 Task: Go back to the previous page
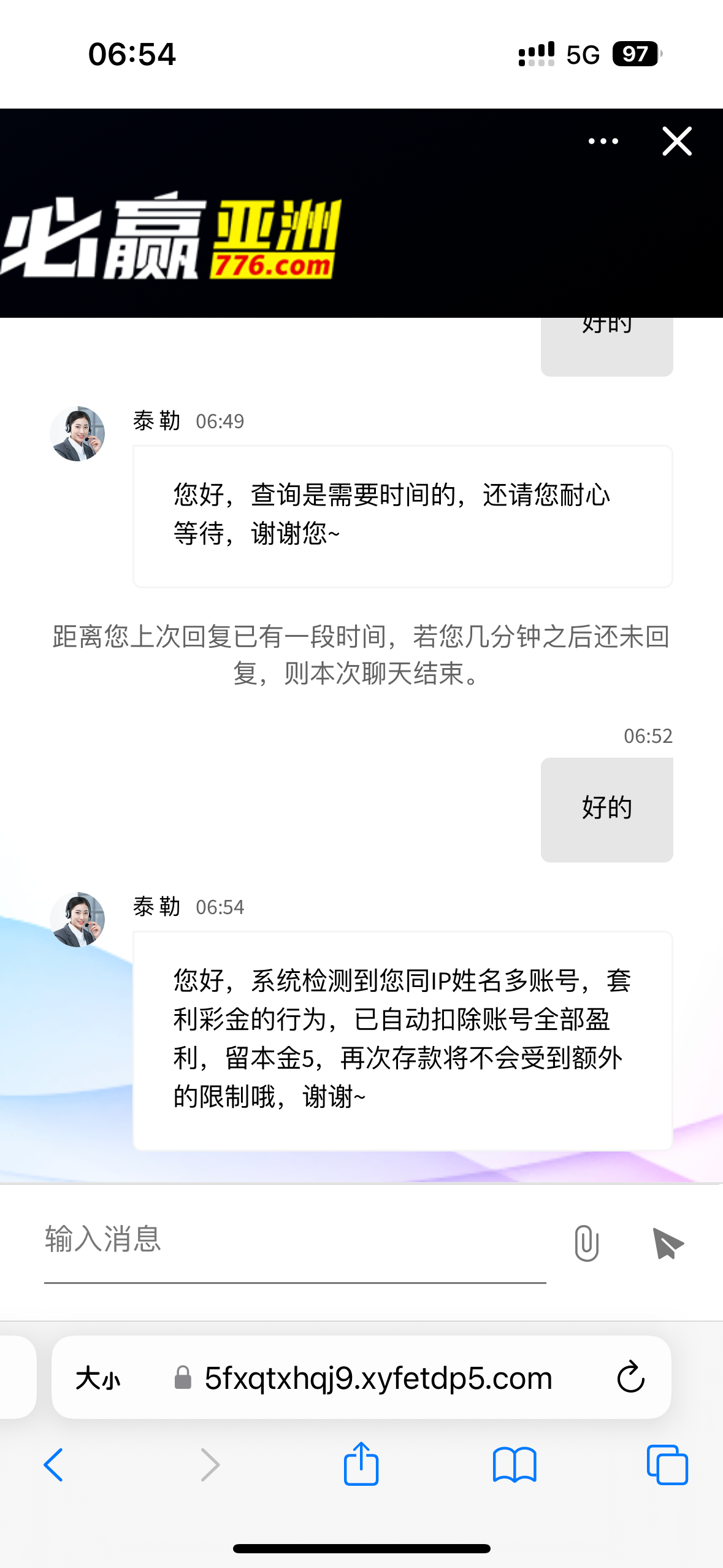coord(53,1465)
